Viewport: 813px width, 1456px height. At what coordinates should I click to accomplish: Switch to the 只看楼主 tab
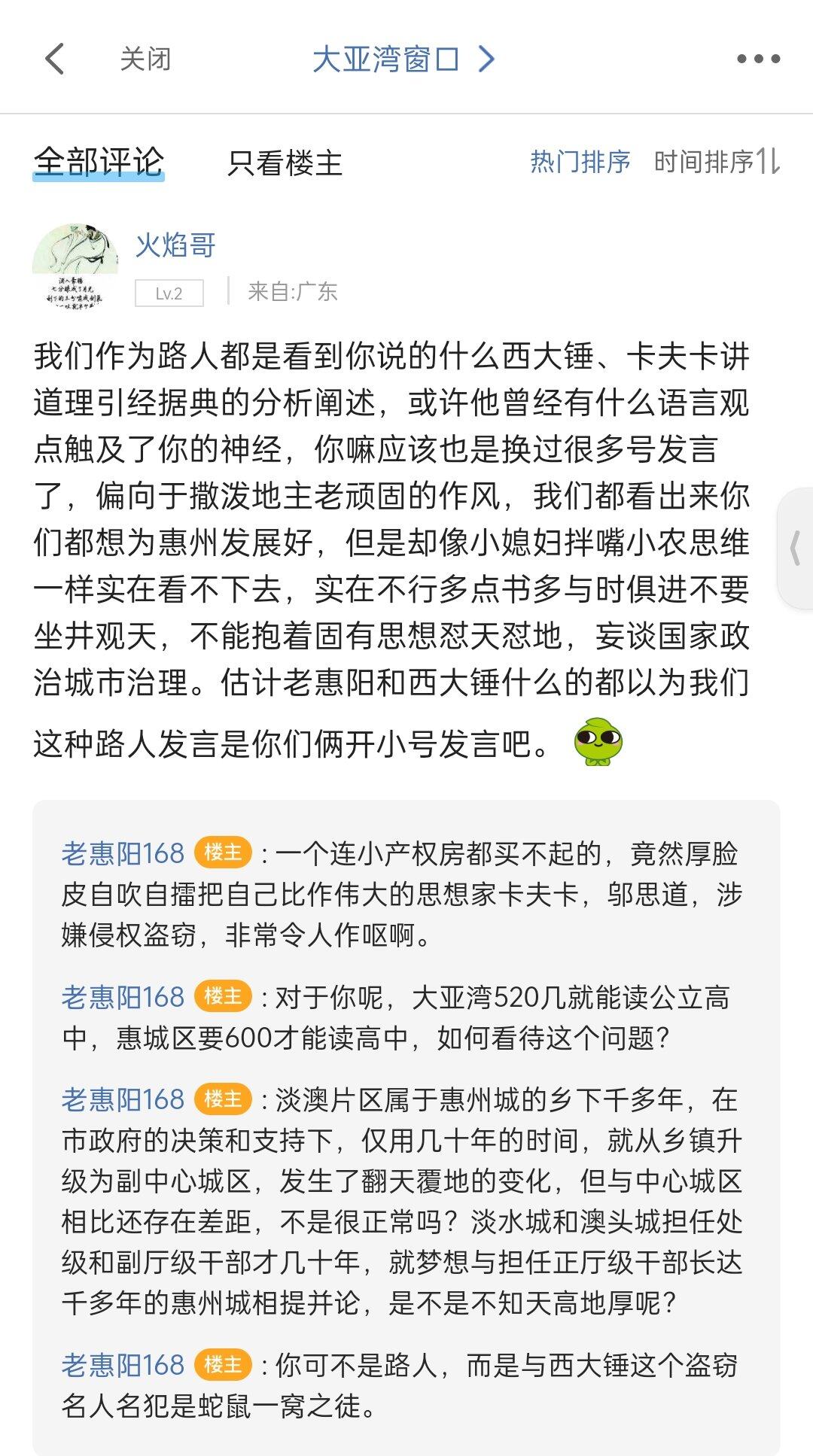pyautogui.click(x=285, y=163)
